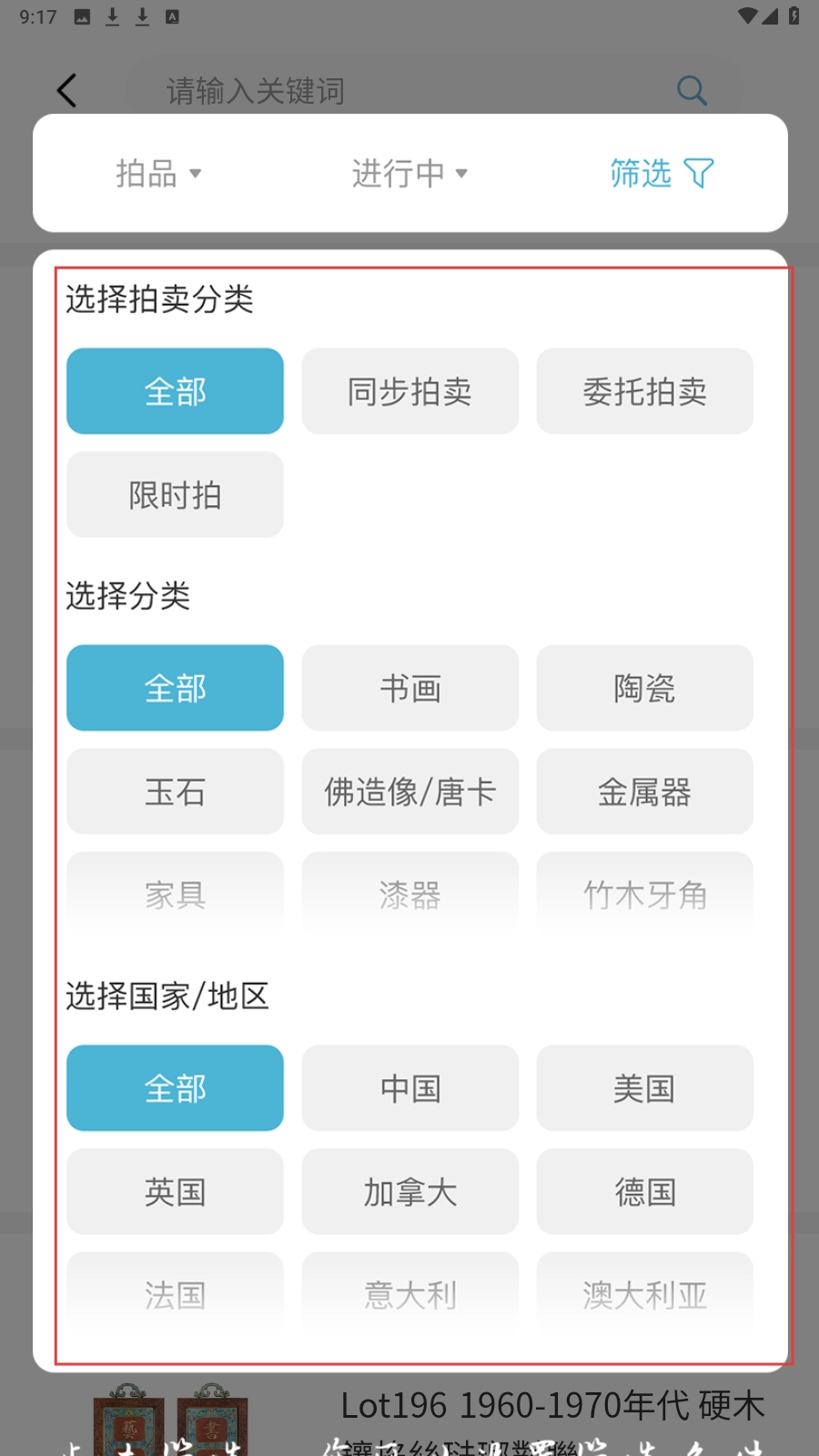Choose 中国 as the region
This screenshot has width=819, height=1456.
pos(409,1088)
